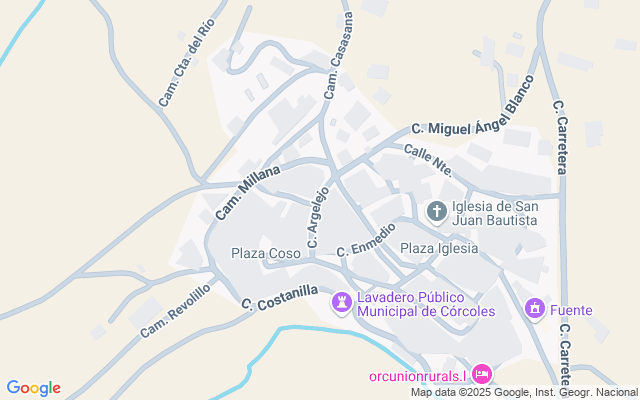
Task: Select the Iglesia de San Juan Bautista marker
Action: (x=437, y=212)
